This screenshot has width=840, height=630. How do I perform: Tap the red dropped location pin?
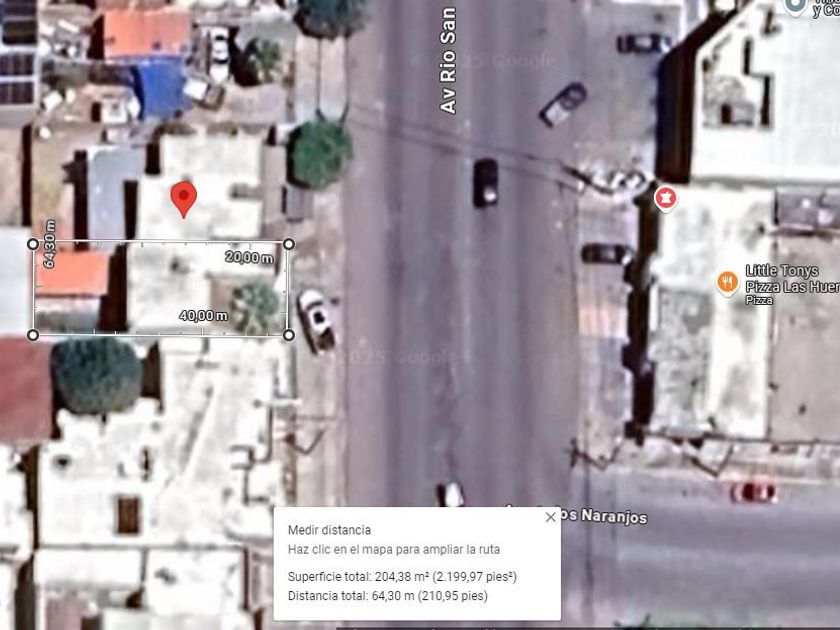point(184,199)
